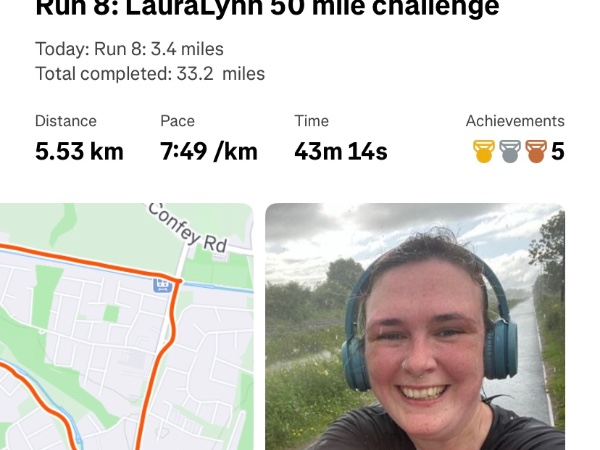Open the runner's selfie photo
The width and height of the screenshot is (600, 450).
click(x=414, y=326)
